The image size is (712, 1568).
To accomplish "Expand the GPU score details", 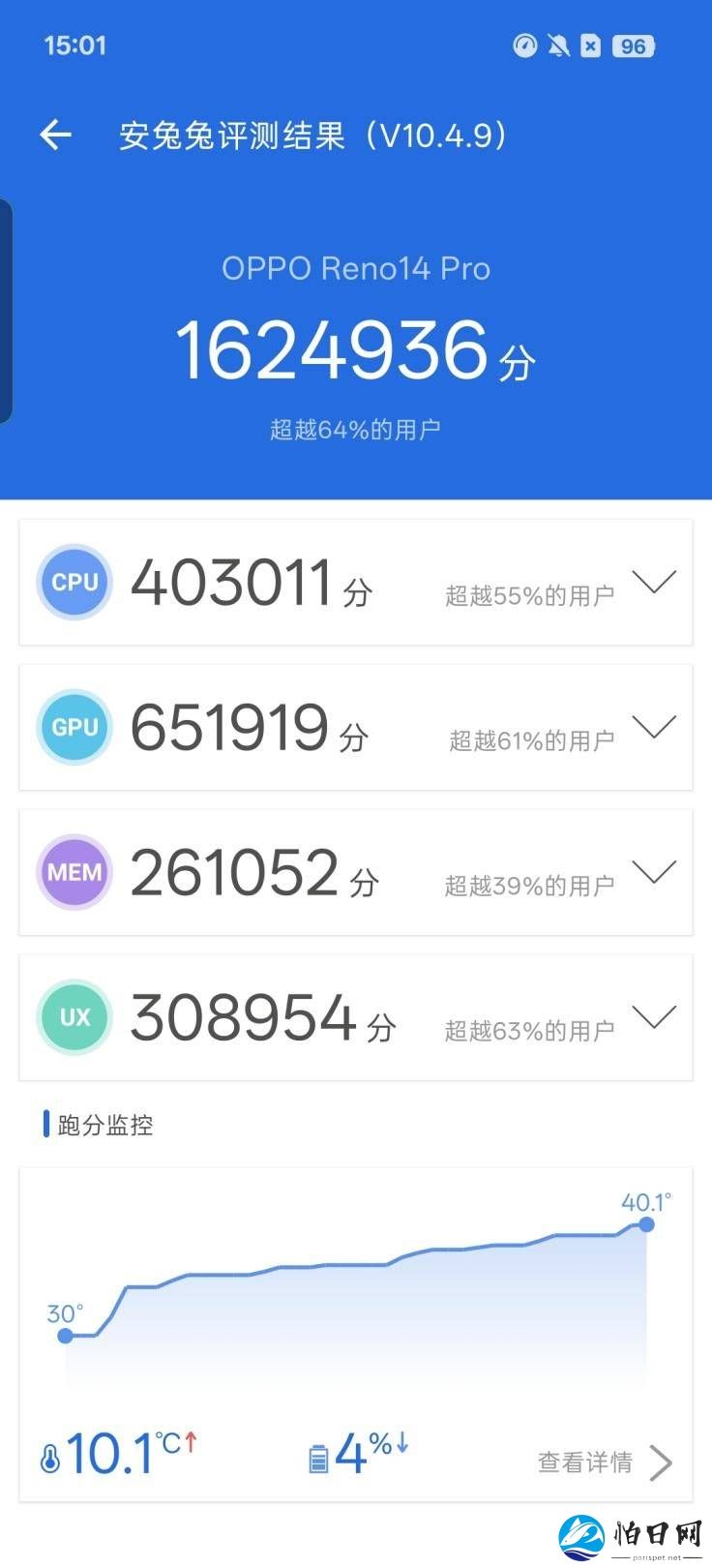I will [654, 727].
